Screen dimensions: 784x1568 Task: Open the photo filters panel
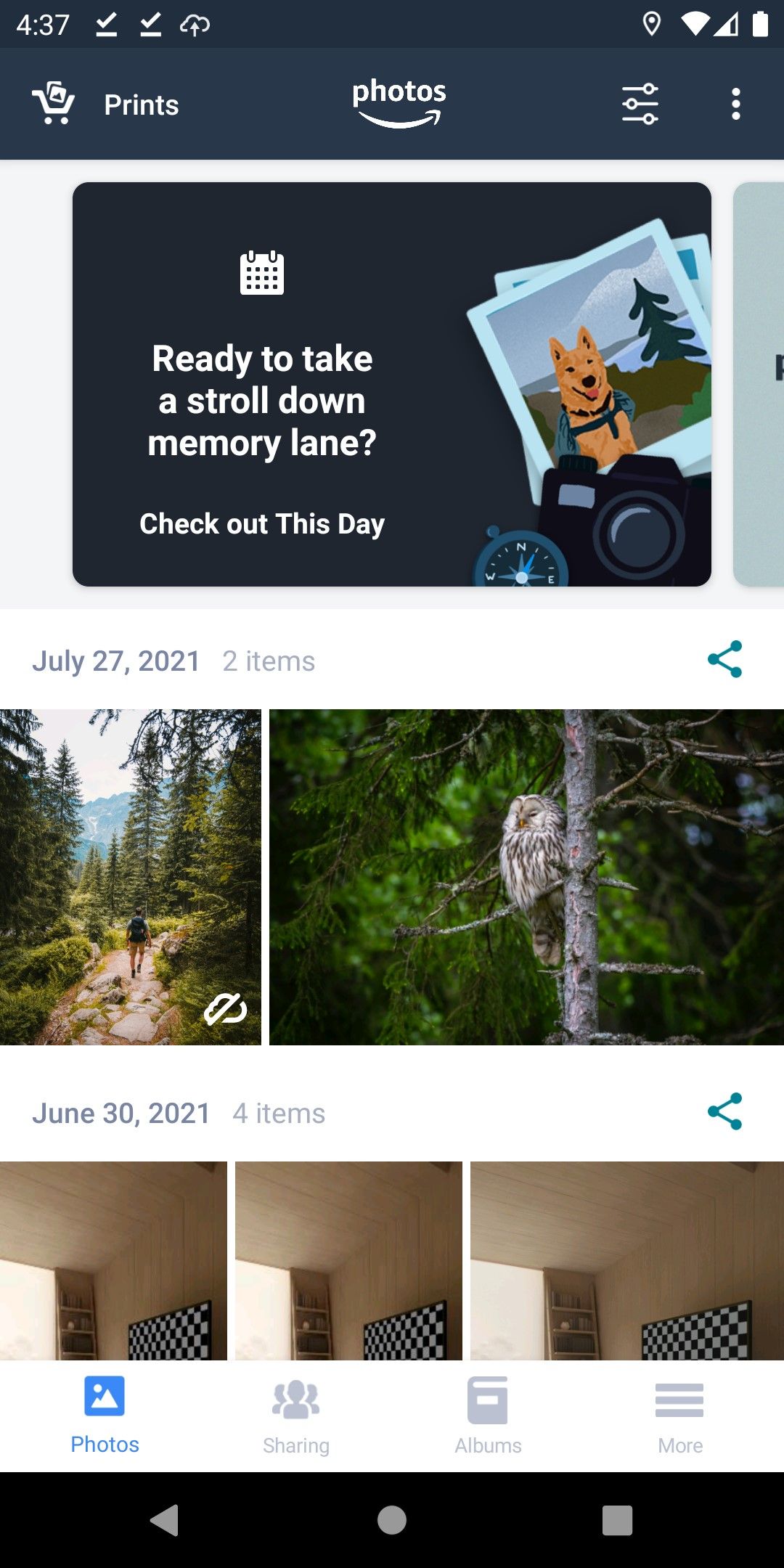tap(641, 103)
